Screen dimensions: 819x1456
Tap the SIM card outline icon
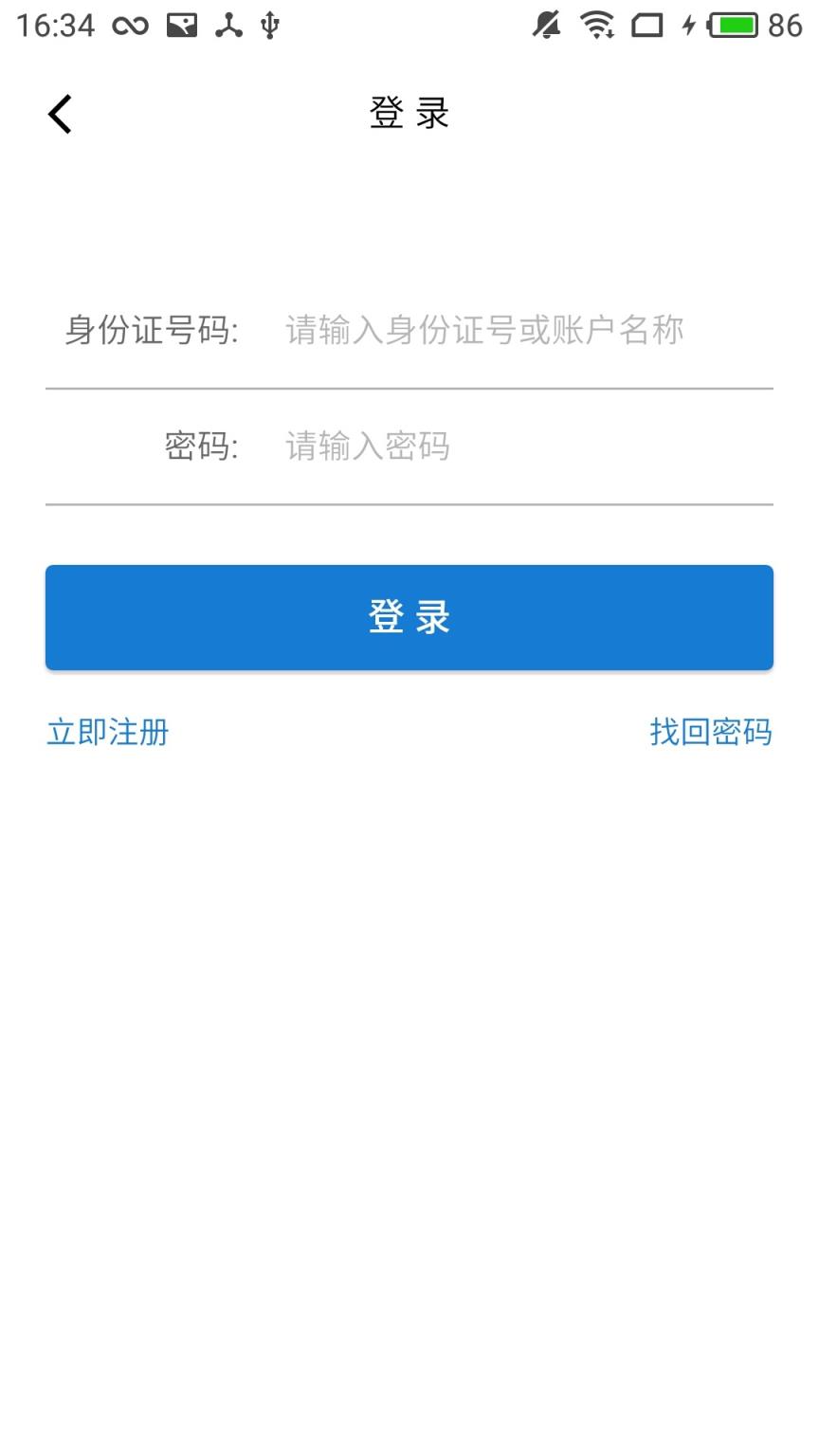click(649, 25)
